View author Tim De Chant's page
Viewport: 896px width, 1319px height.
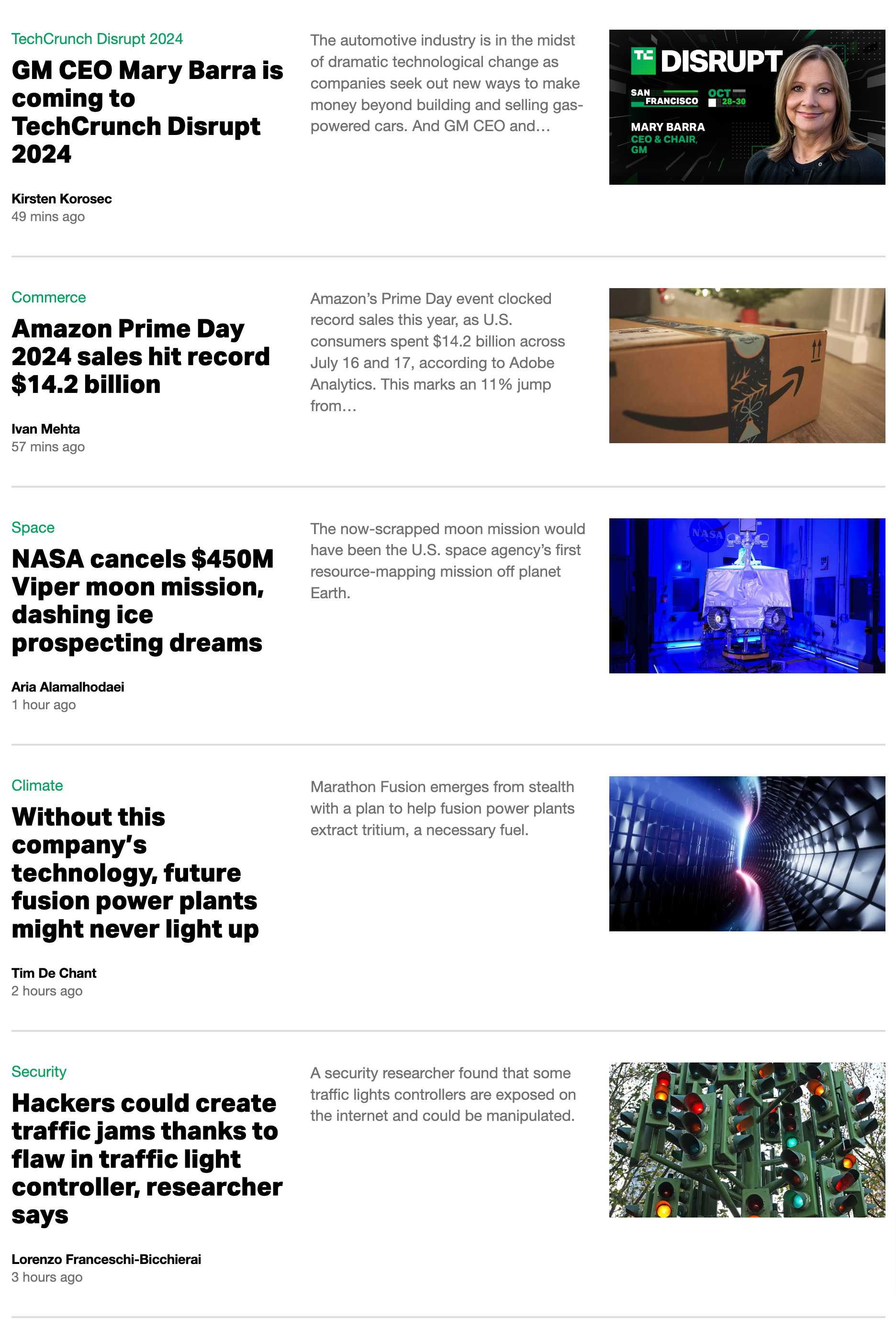click(54, 972)
